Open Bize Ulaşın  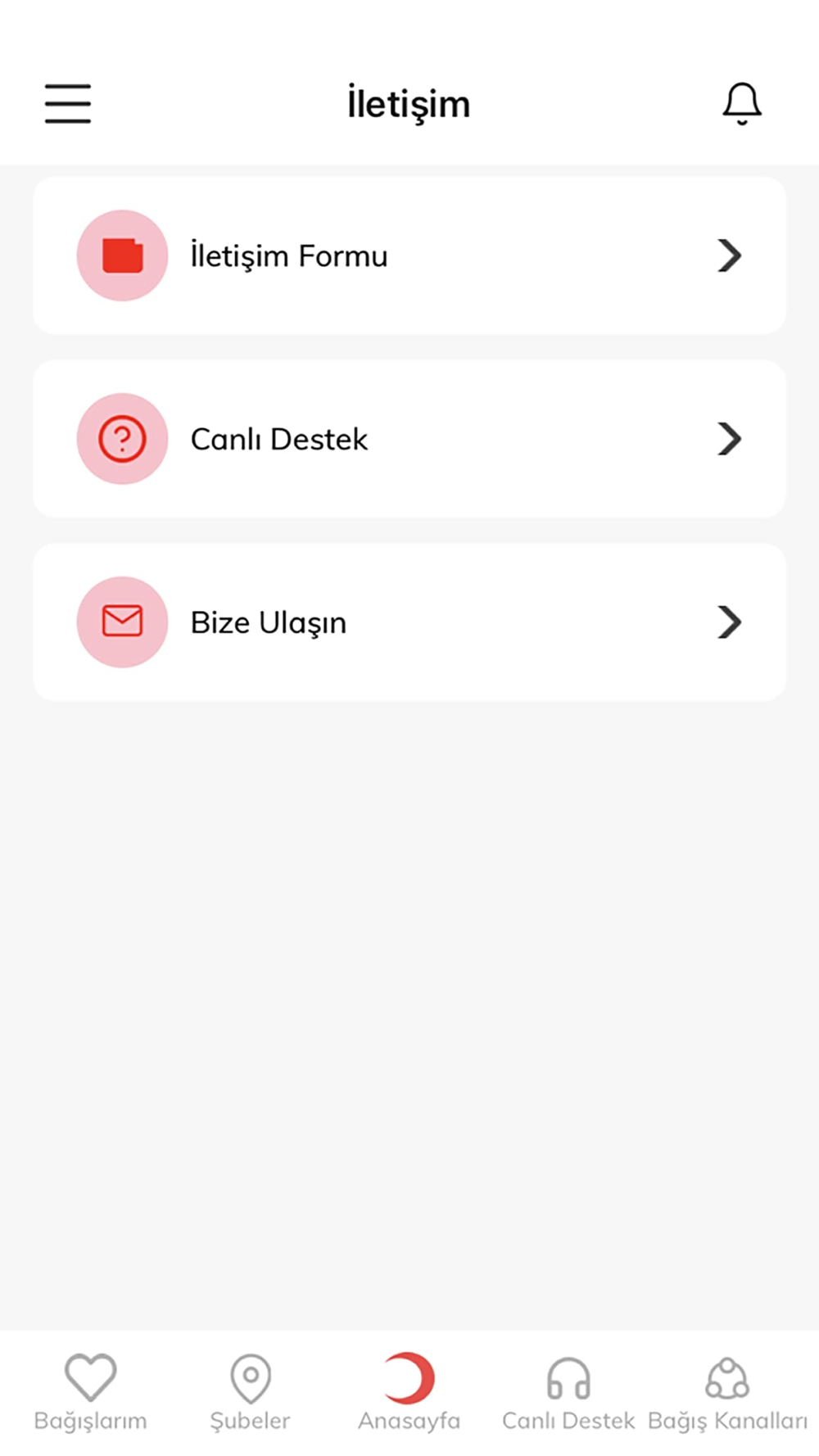(x=409, y=622)
